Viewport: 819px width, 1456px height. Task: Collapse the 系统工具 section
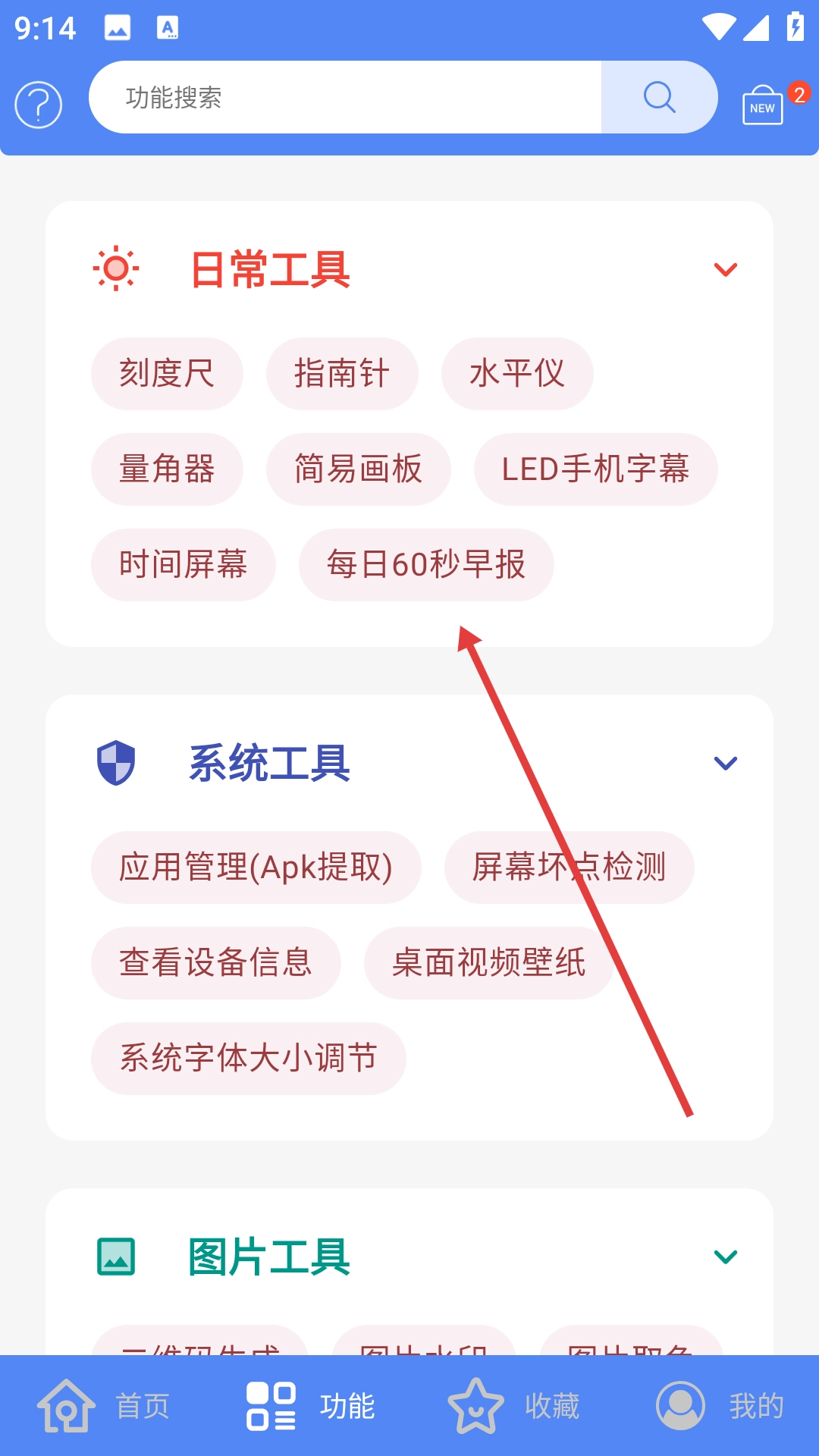click(x=725, y=763)
